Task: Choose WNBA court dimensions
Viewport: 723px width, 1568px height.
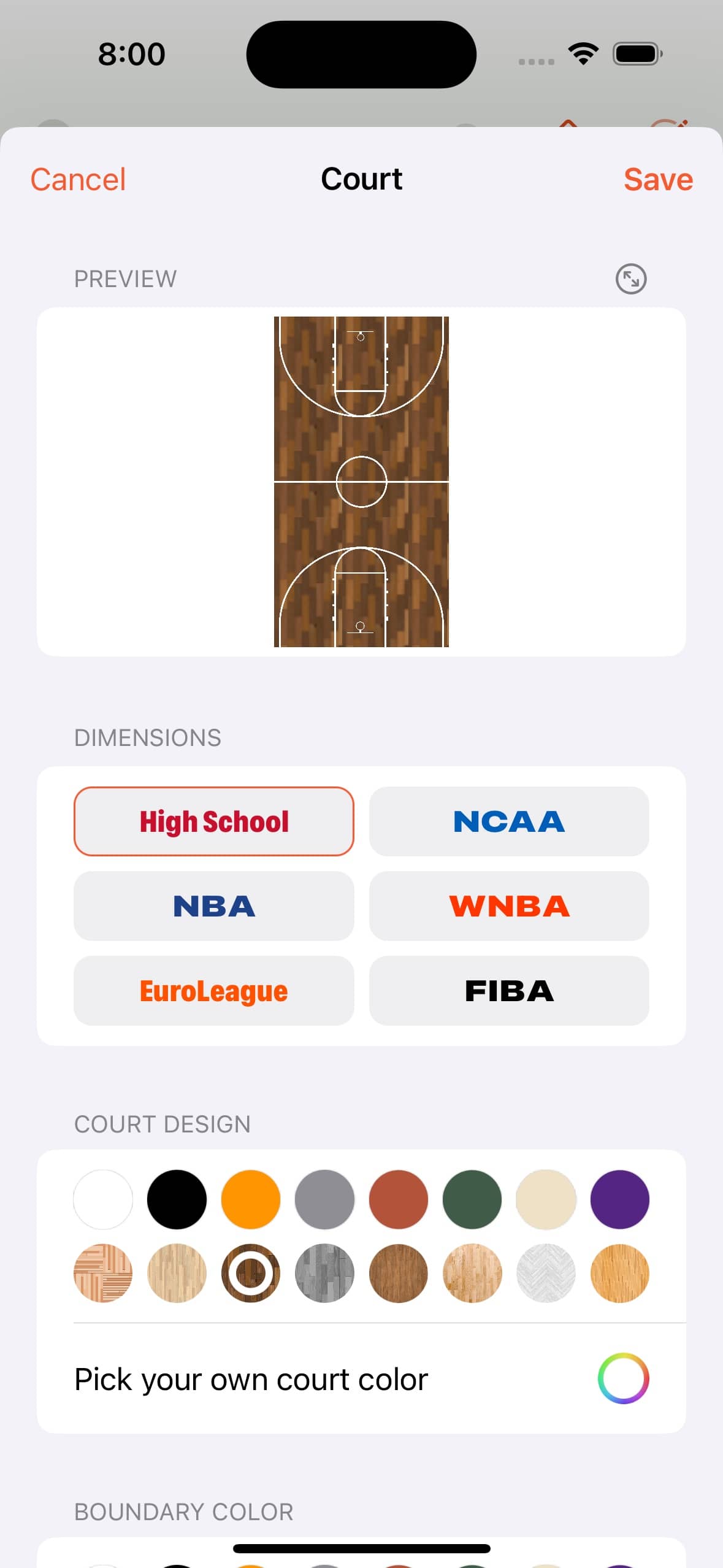Action: point(509,906)
